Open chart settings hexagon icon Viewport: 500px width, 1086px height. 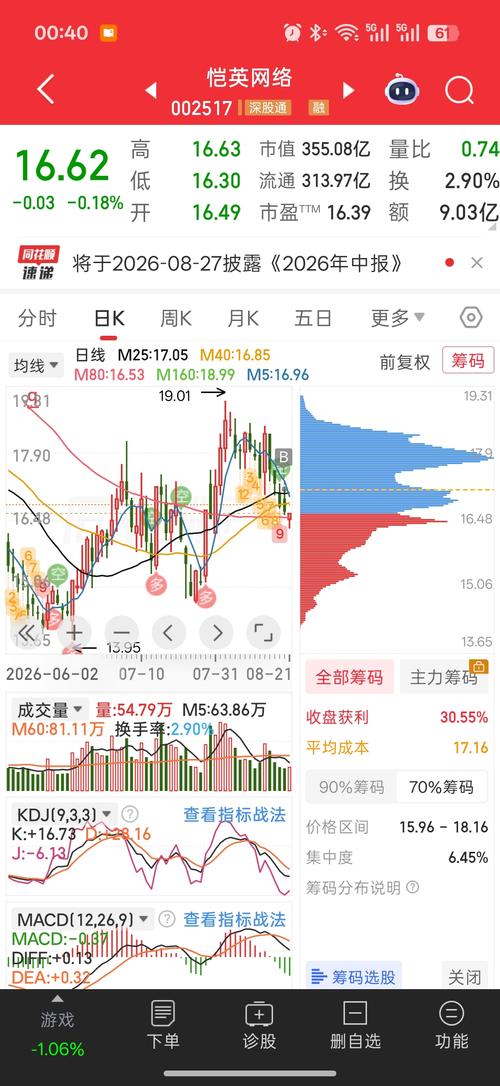[471, 318]
